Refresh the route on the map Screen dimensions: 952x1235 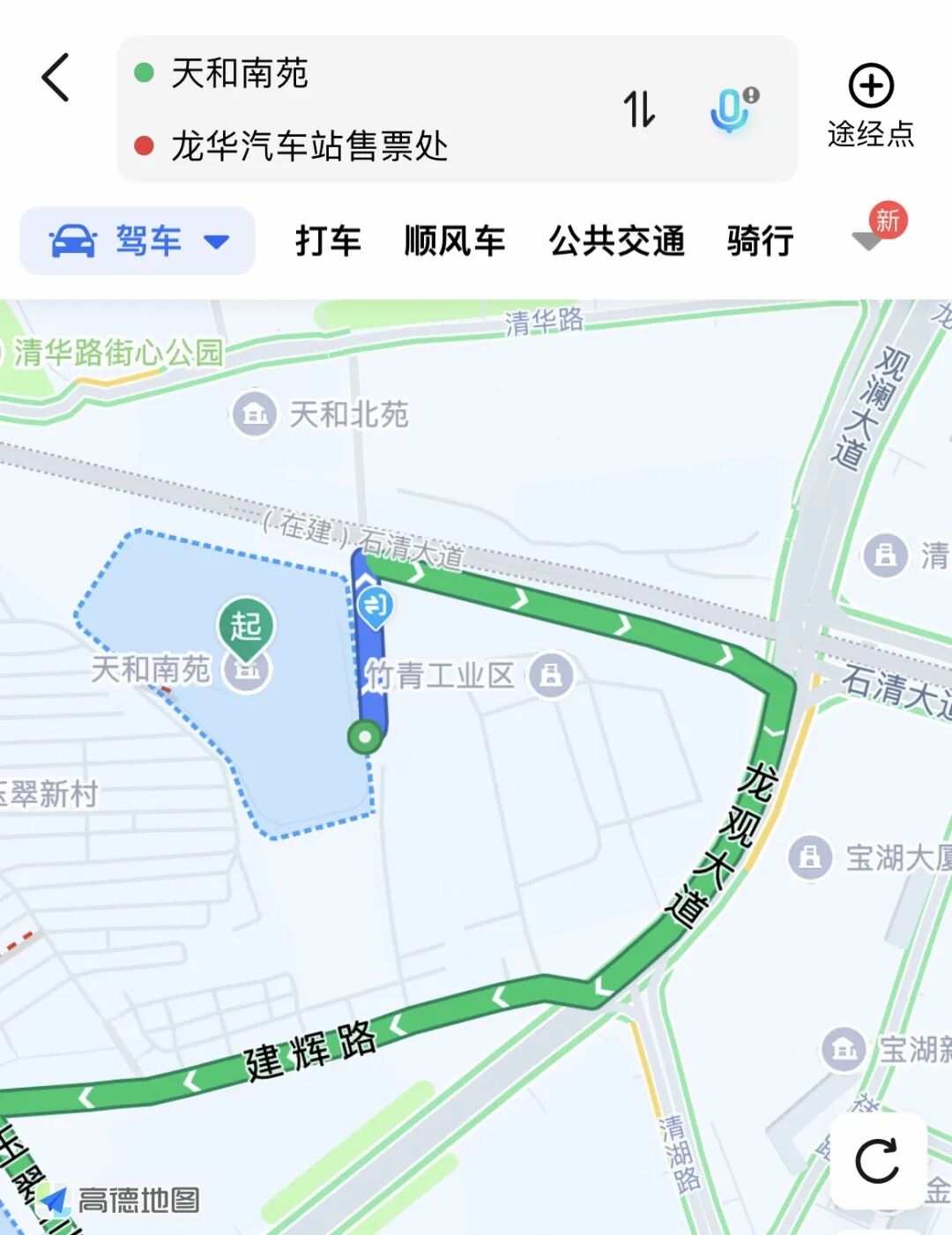coord(877,1160)
